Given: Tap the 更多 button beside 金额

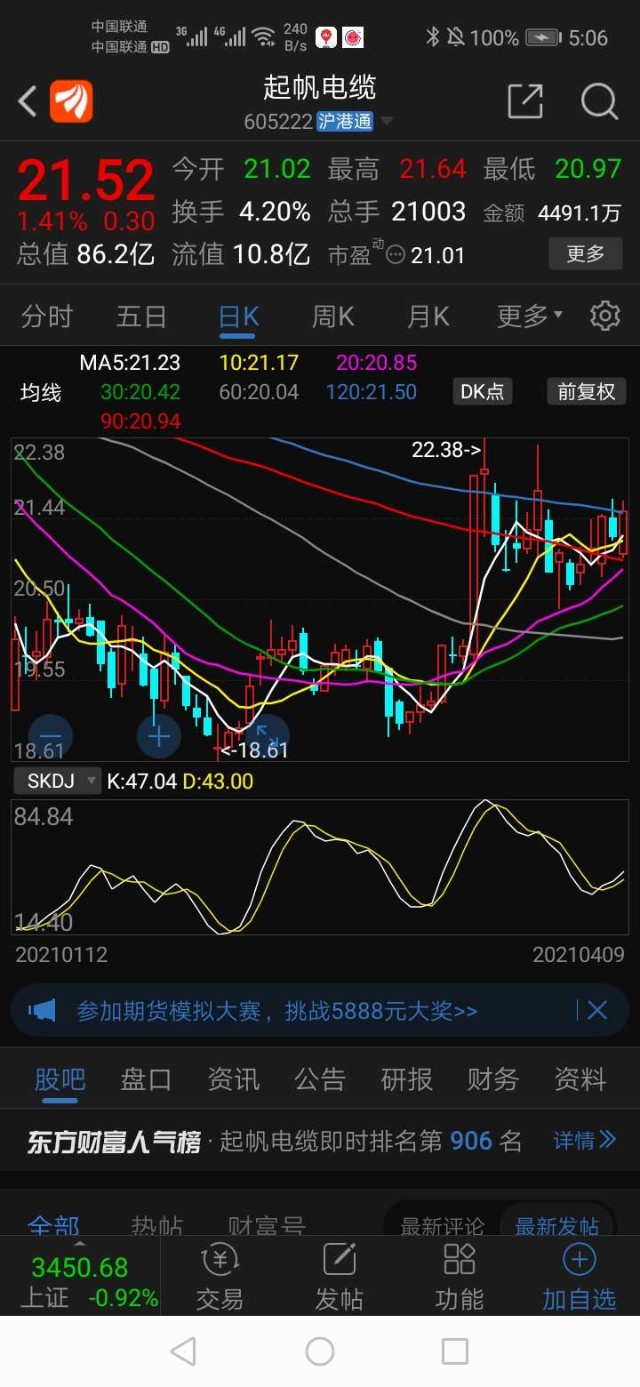Looking at the screenshot, I should pyautogui.click(x=585, y=254).
